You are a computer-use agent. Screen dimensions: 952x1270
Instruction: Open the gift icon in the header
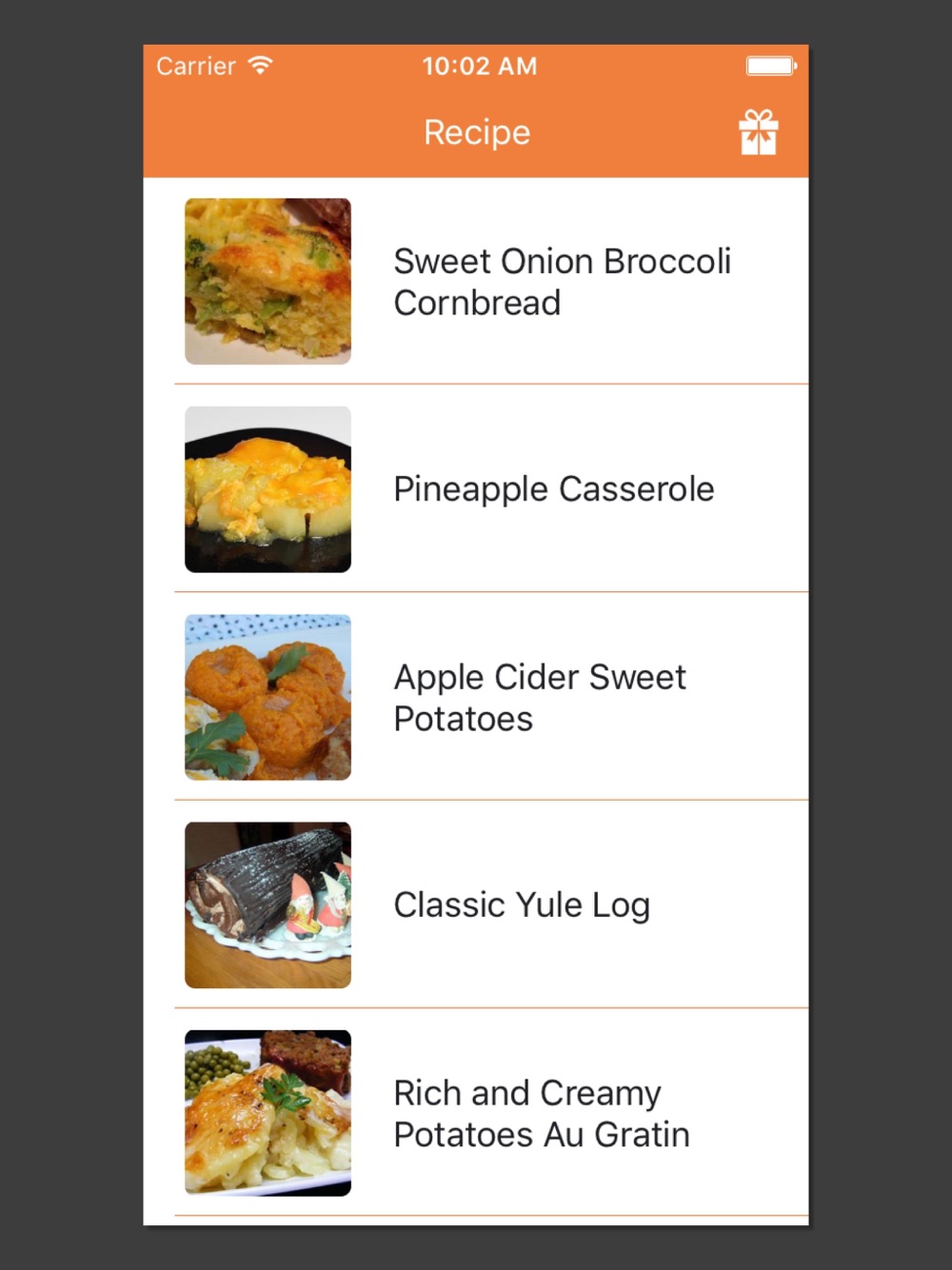point(759,132)
